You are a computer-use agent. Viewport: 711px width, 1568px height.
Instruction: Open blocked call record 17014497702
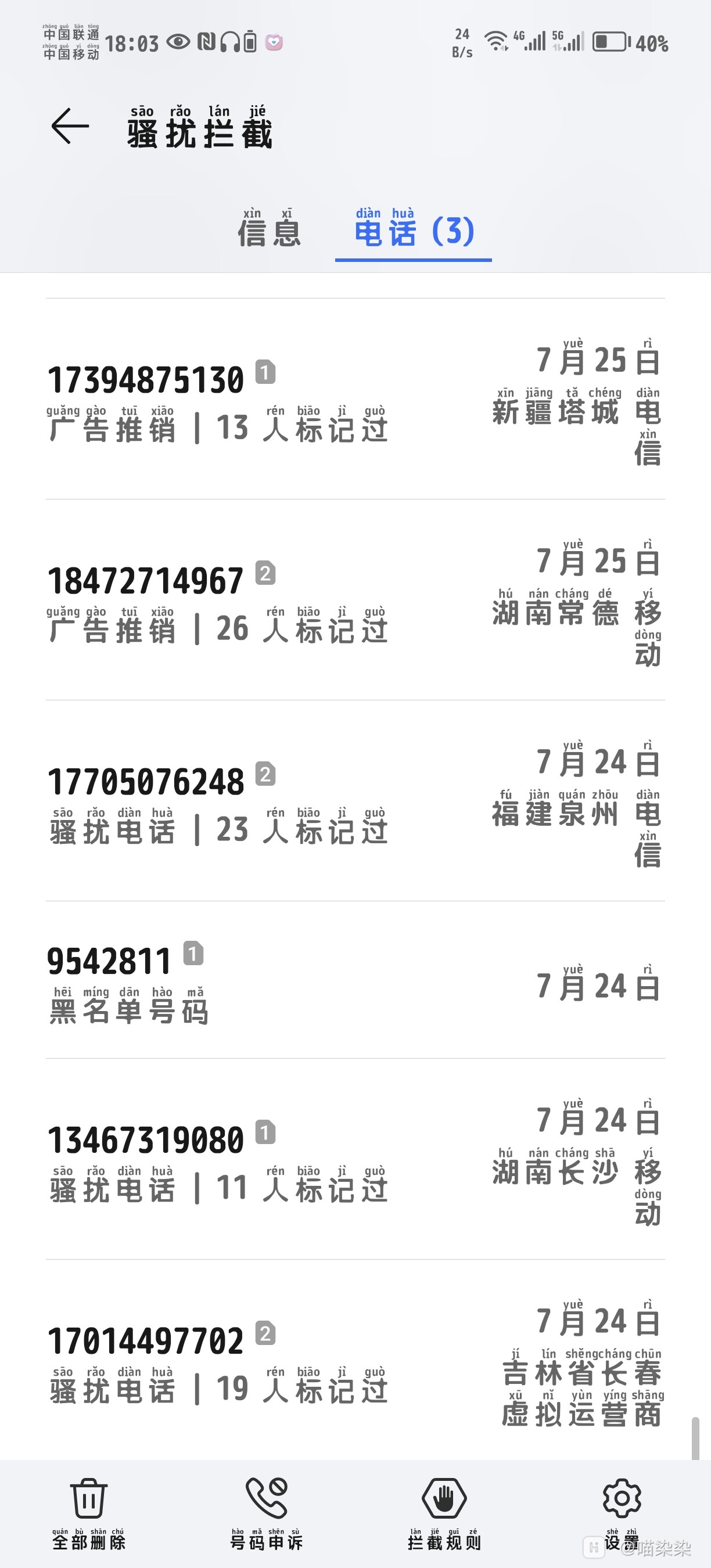(x=355, y=1360)
